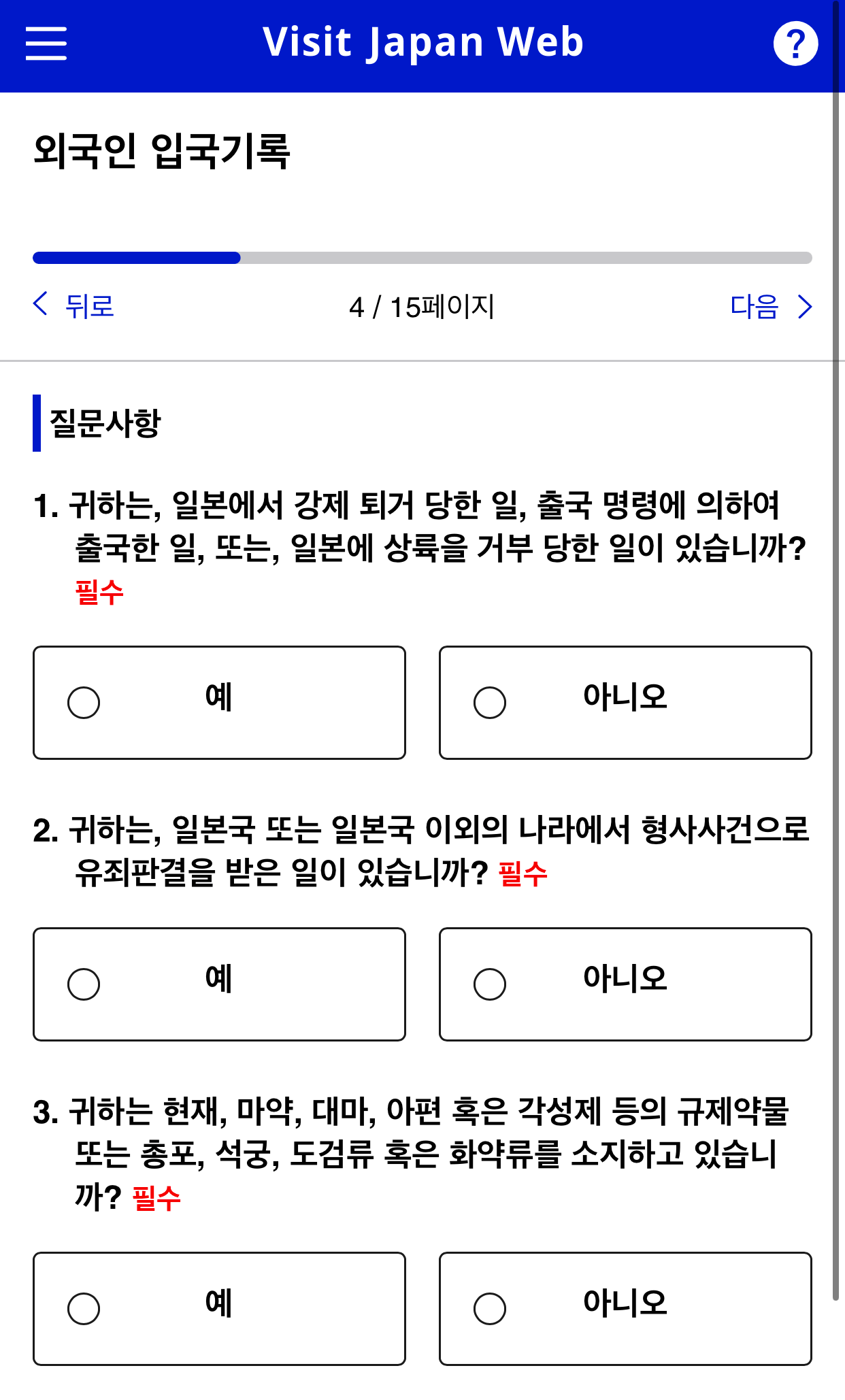Click the redacted black name box

pyautogui.click(x=139, y=199)
